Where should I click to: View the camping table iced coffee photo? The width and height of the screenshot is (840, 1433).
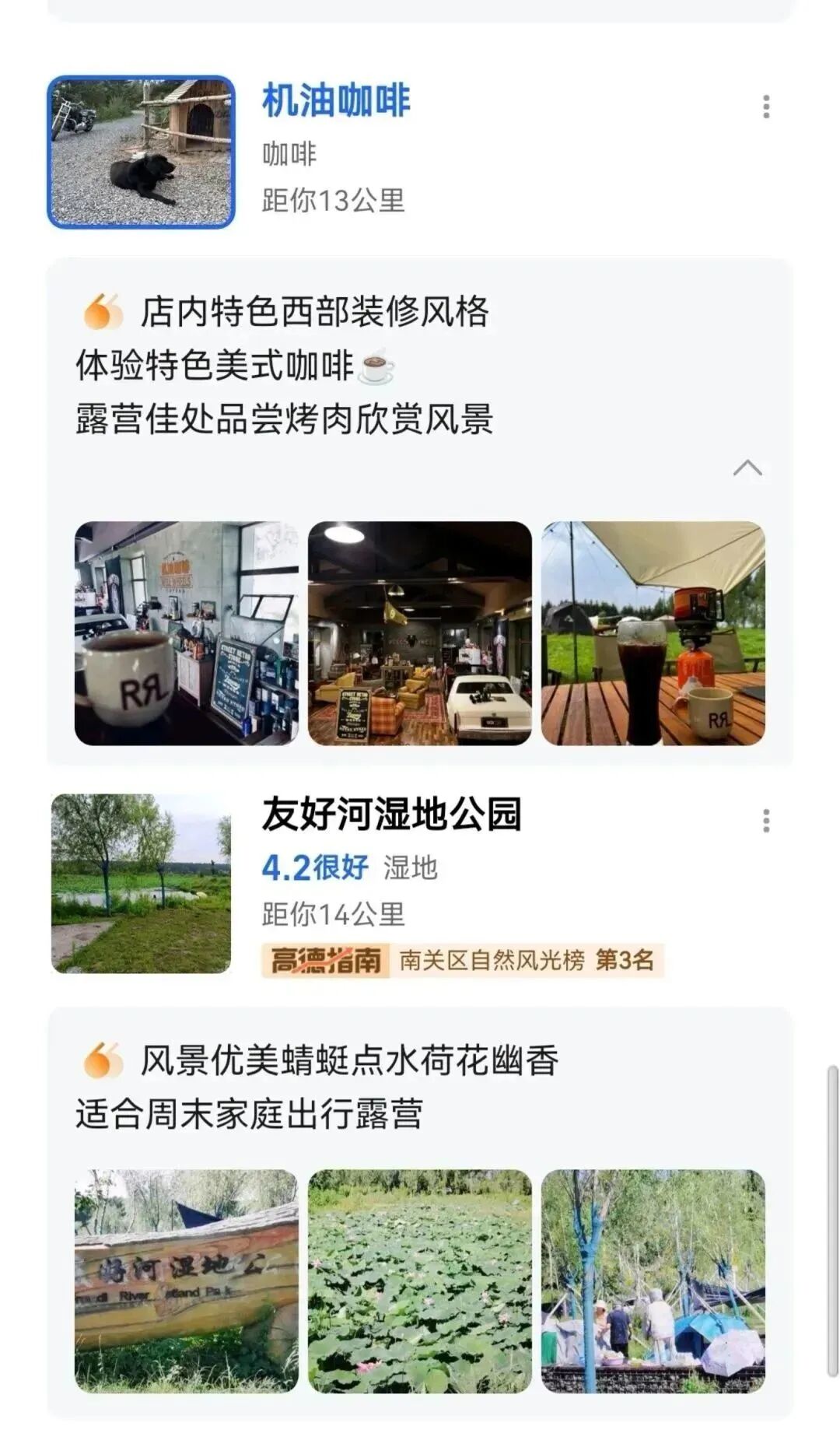653,633
